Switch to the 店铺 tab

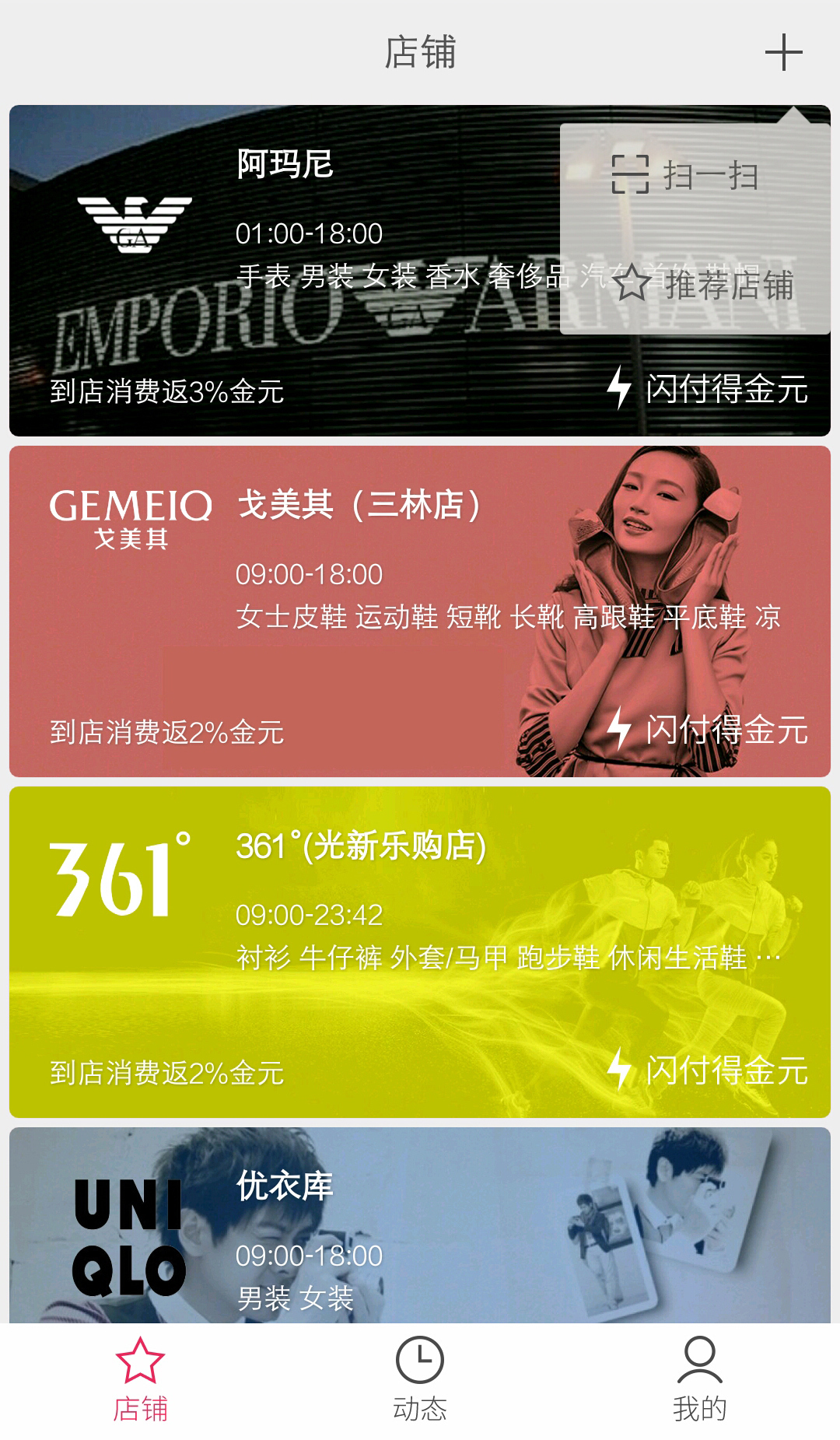(140, 1379)
